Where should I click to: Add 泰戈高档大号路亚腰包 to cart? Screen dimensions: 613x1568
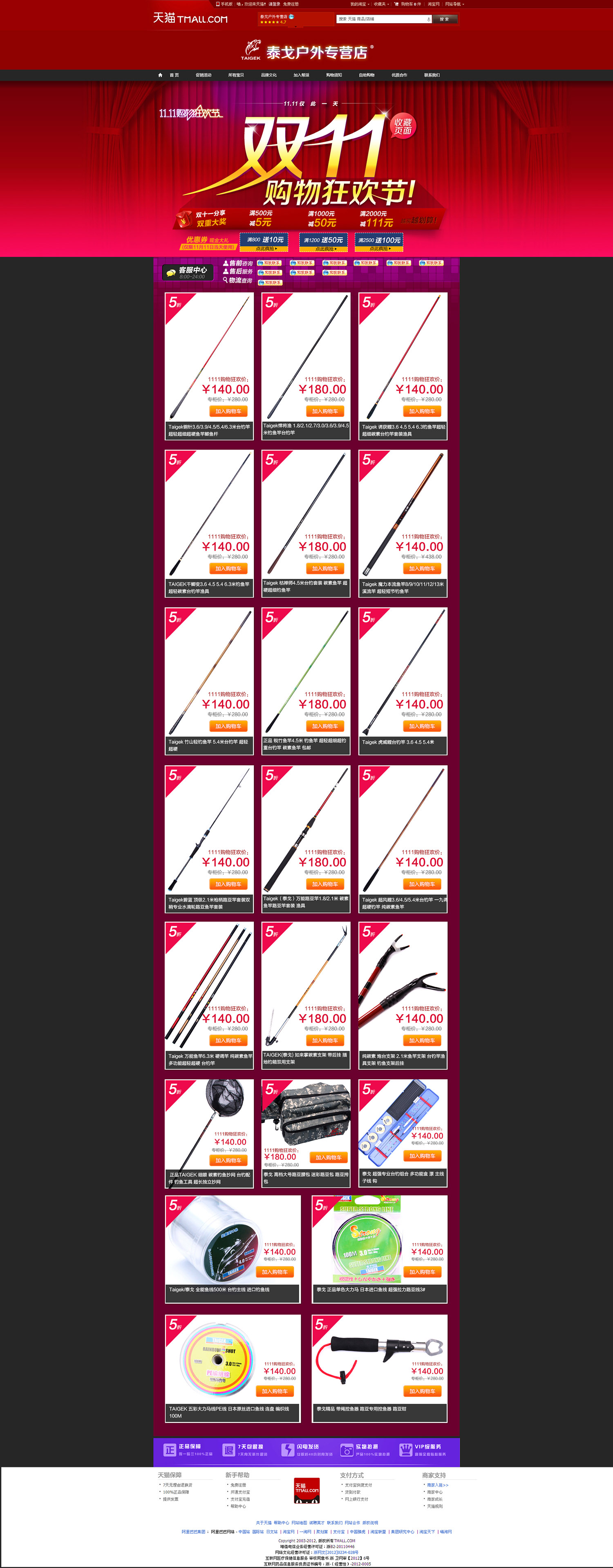[329, 1157]
